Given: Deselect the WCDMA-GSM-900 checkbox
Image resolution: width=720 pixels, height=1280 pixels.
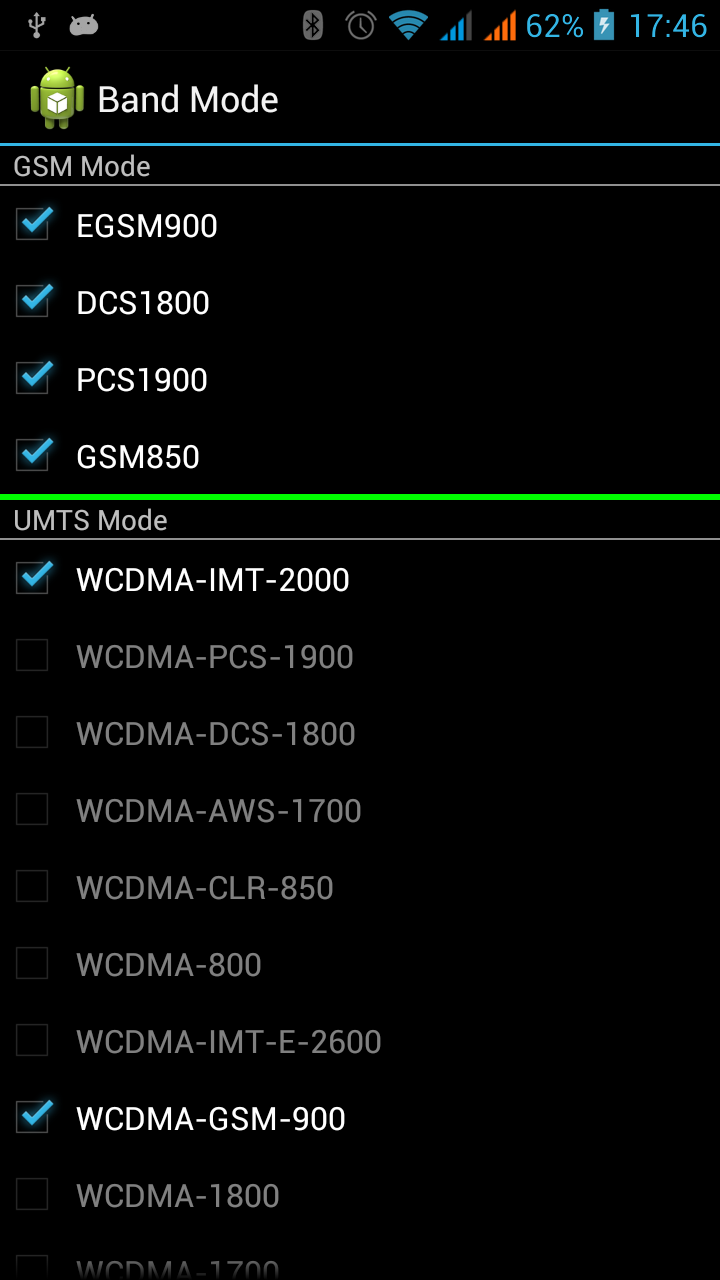Looking at the screenshot, I should click(x=33, y=1118).
